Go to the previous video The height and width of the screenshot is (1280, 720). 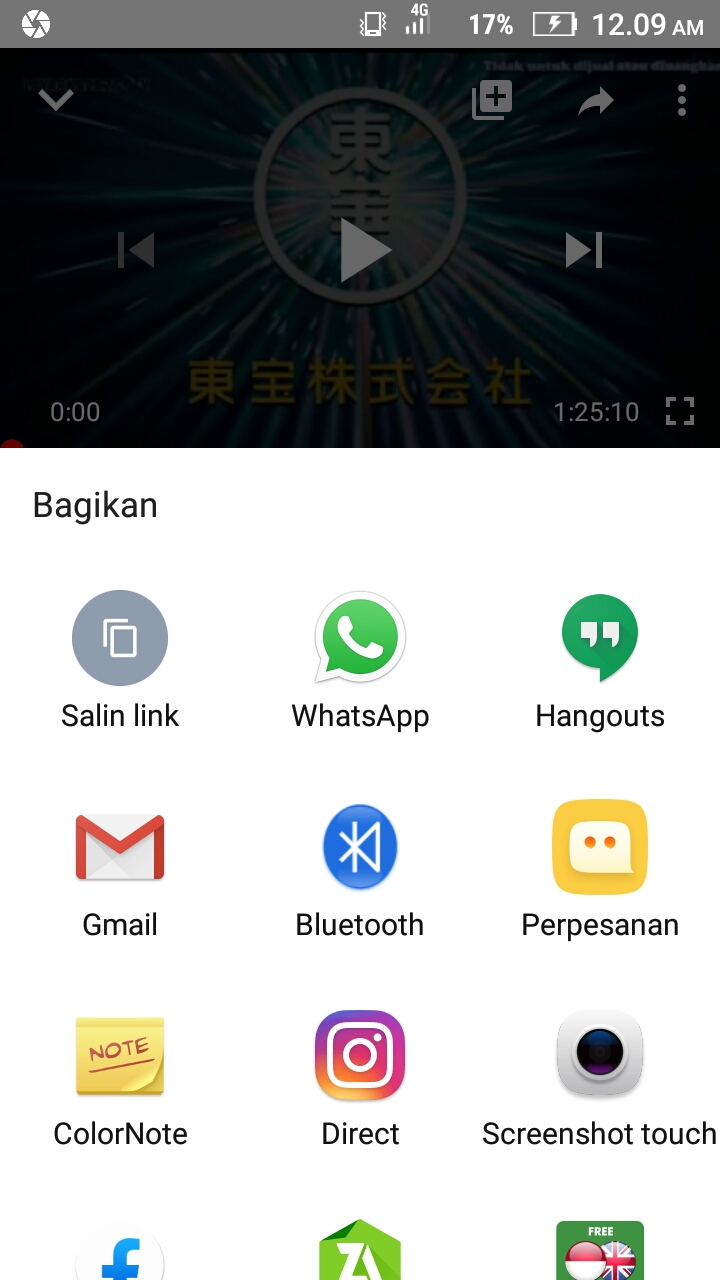136,250
